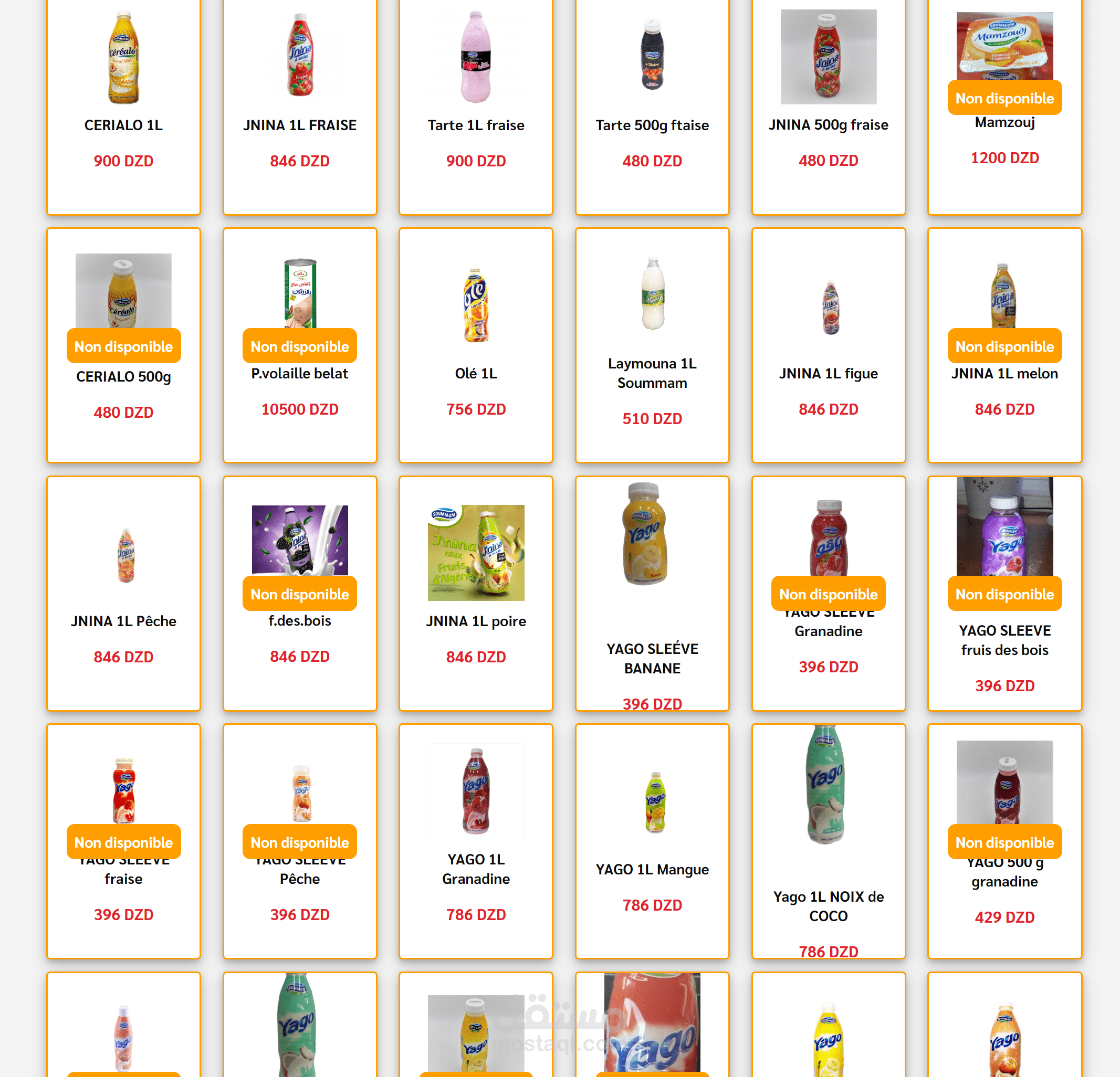Open the YAGO 1L Mangue product

(x=652, y=869)
